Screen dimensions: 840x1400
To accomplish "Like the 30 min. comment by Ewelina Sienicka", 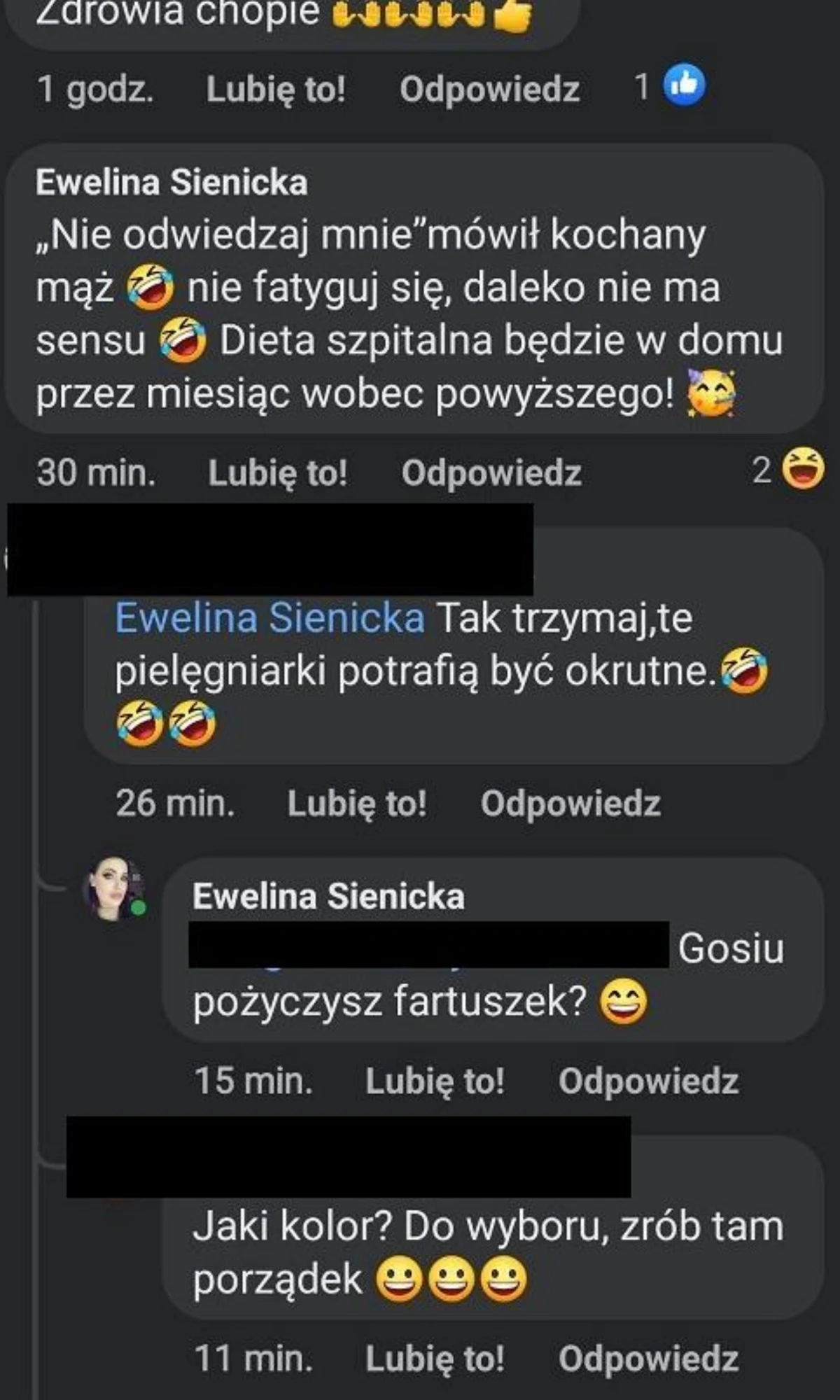I will [278, 472].
